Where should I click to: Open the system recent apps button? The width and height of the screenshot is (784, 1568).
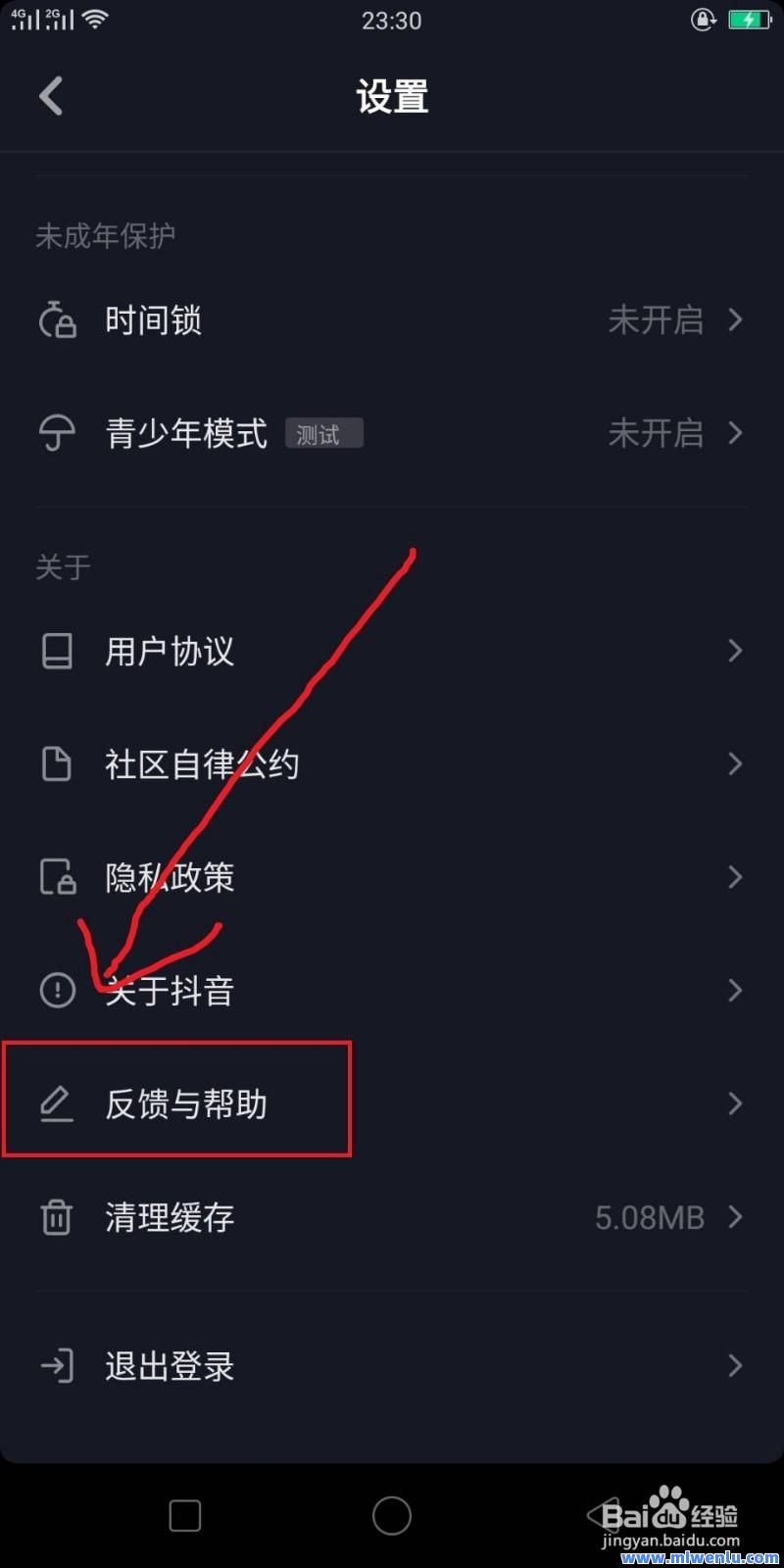(185, 1516)
